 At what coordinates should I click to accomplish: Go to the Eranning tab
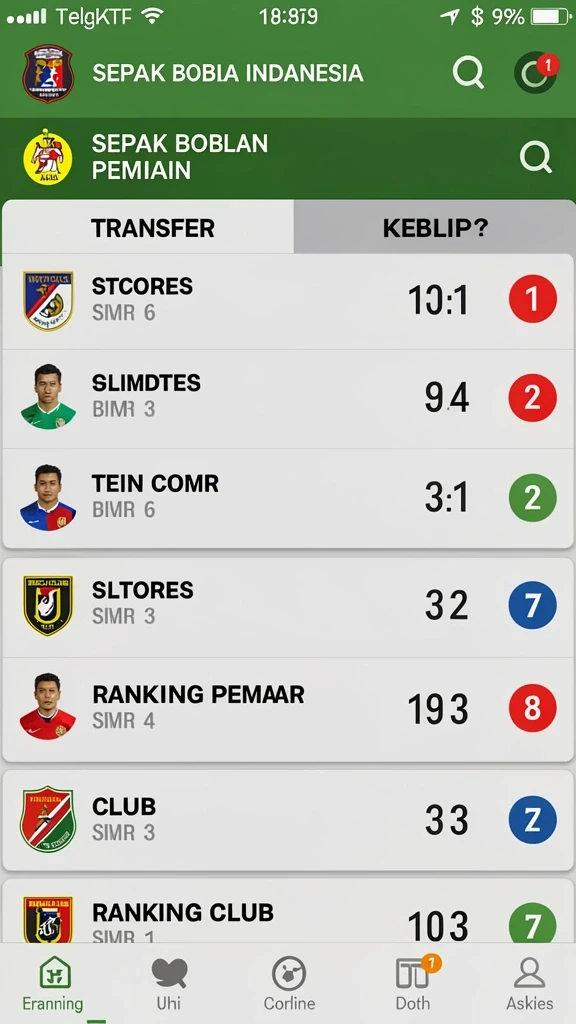(53, 984)
